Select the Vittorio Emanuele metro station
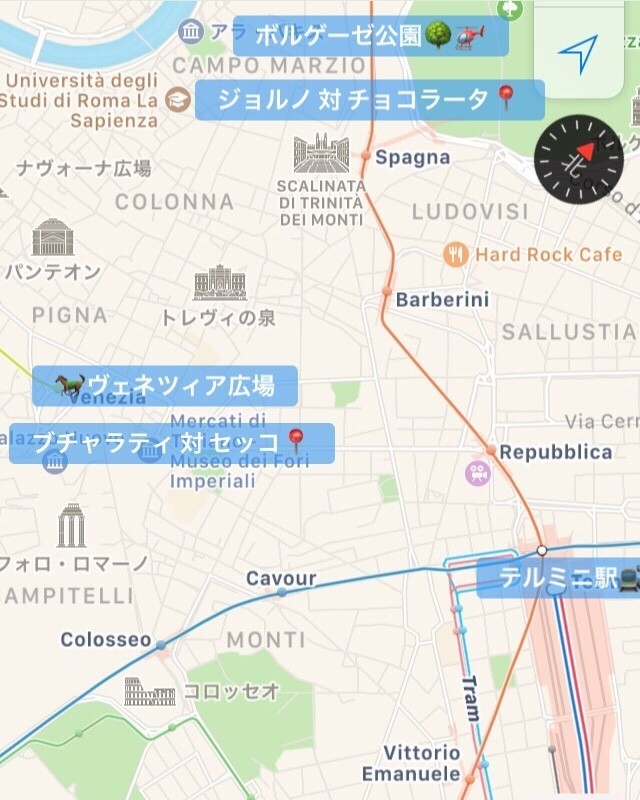The height and width of the screenshot is (800, 640). [x=469, y=774]
